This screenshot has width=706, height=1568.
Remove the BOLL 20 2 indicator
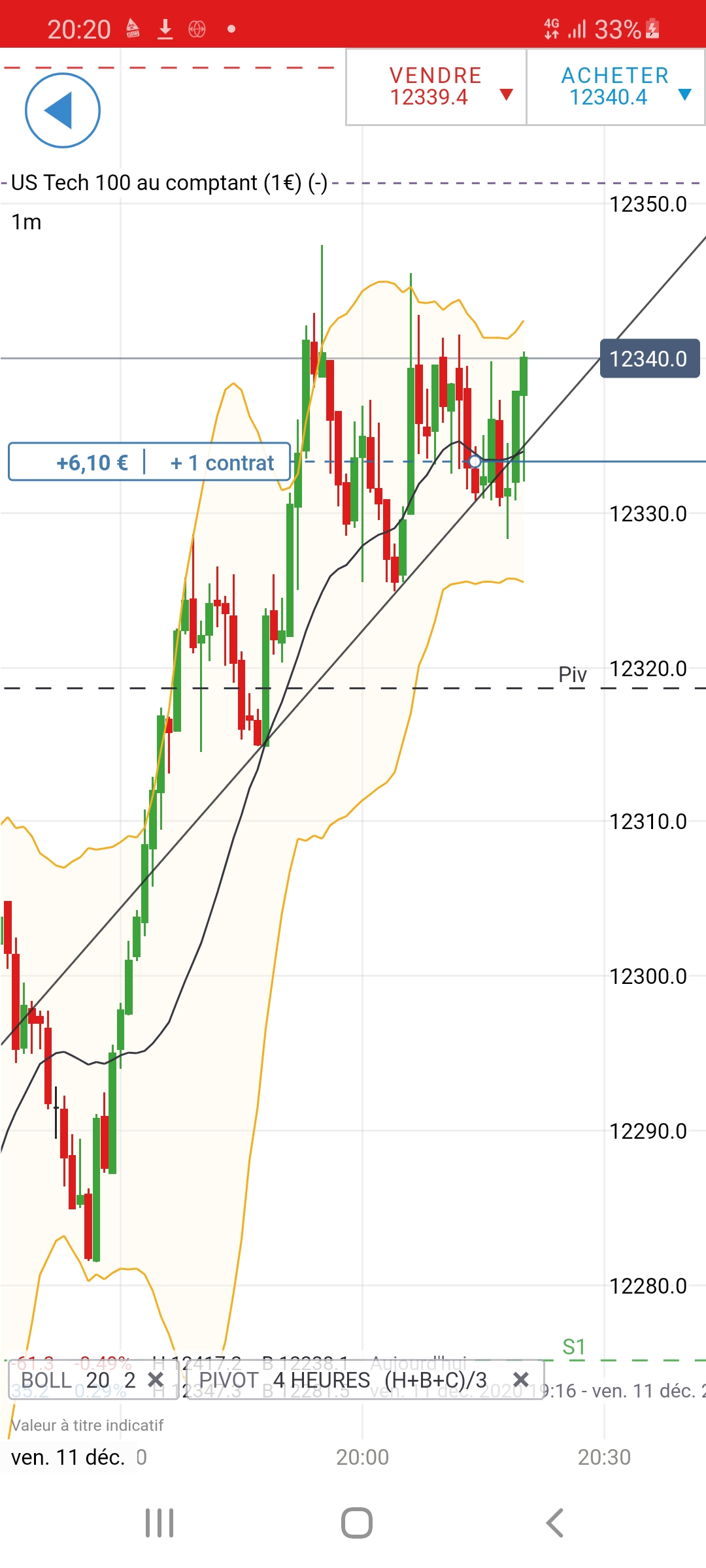[156, 1380]
